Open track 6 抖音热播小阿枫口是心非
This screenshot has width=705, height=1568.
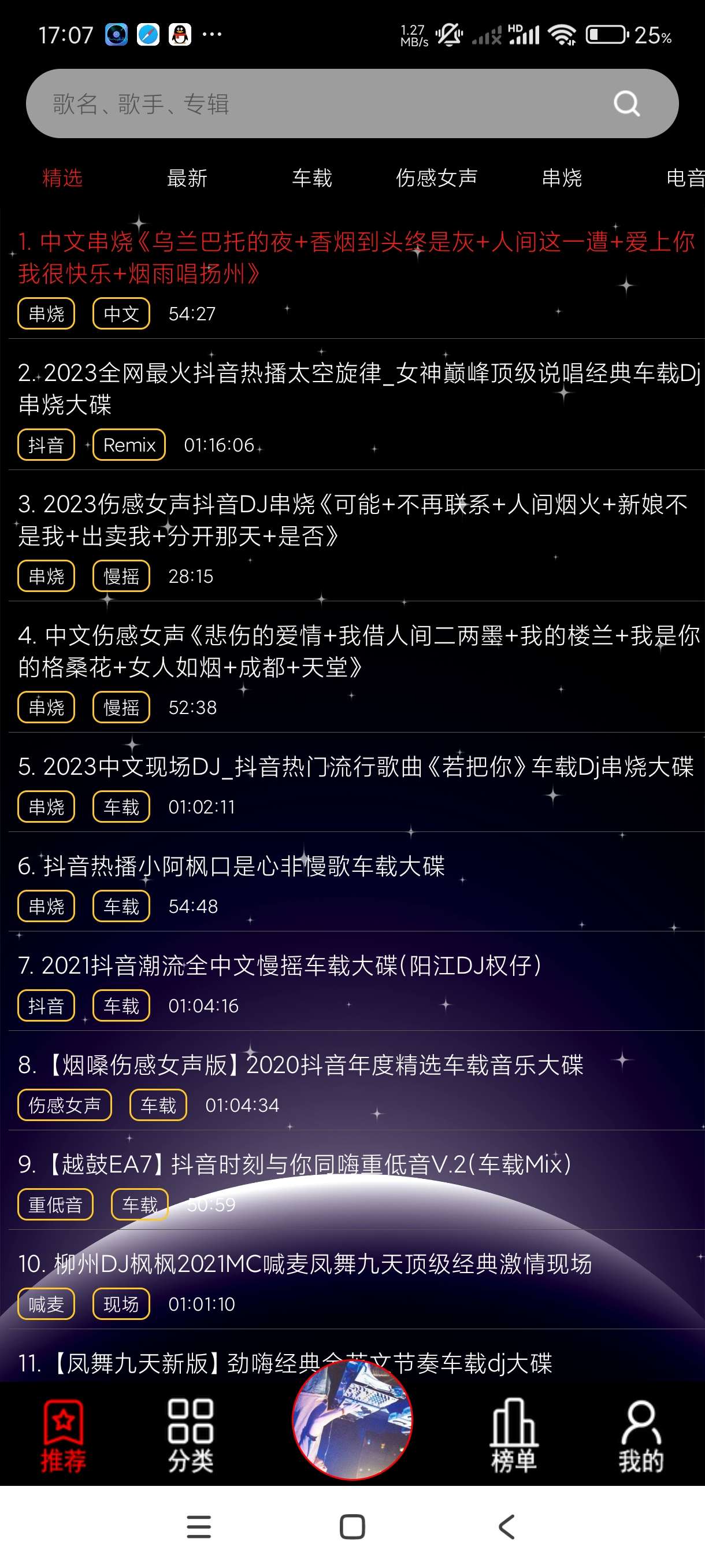coord(231,866)
